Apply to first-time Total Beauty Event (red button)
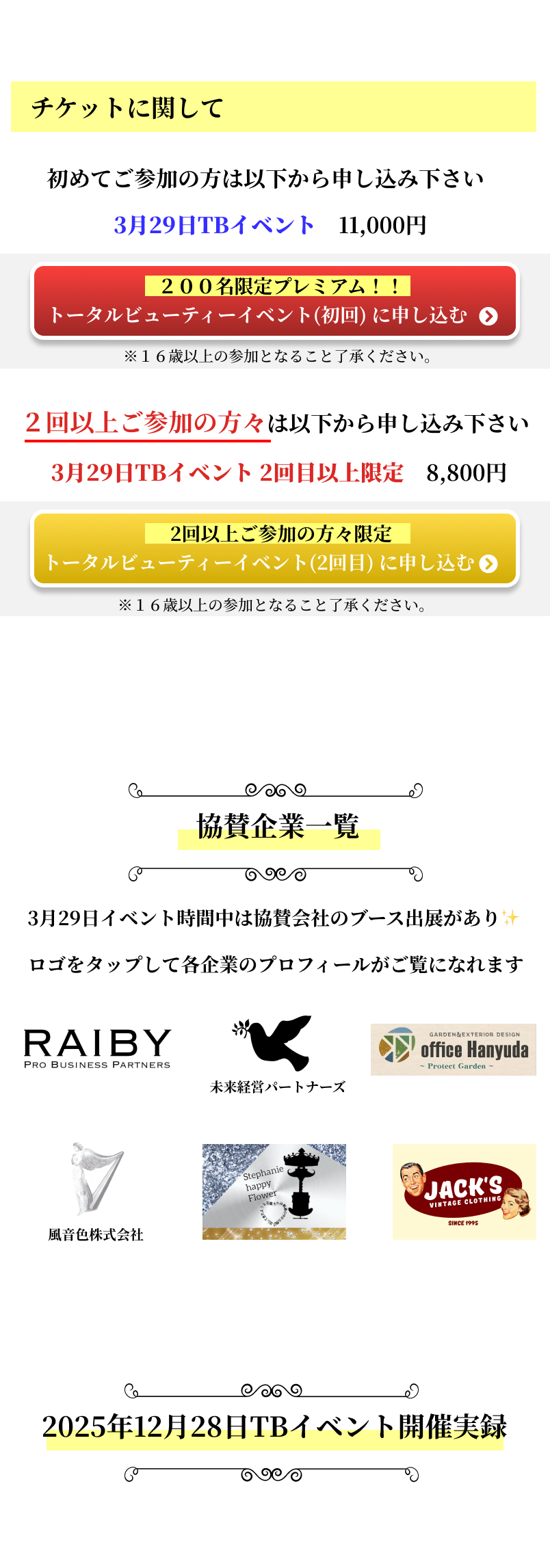The height and width of the screenshot is (1568, 550). pos(274,301)
